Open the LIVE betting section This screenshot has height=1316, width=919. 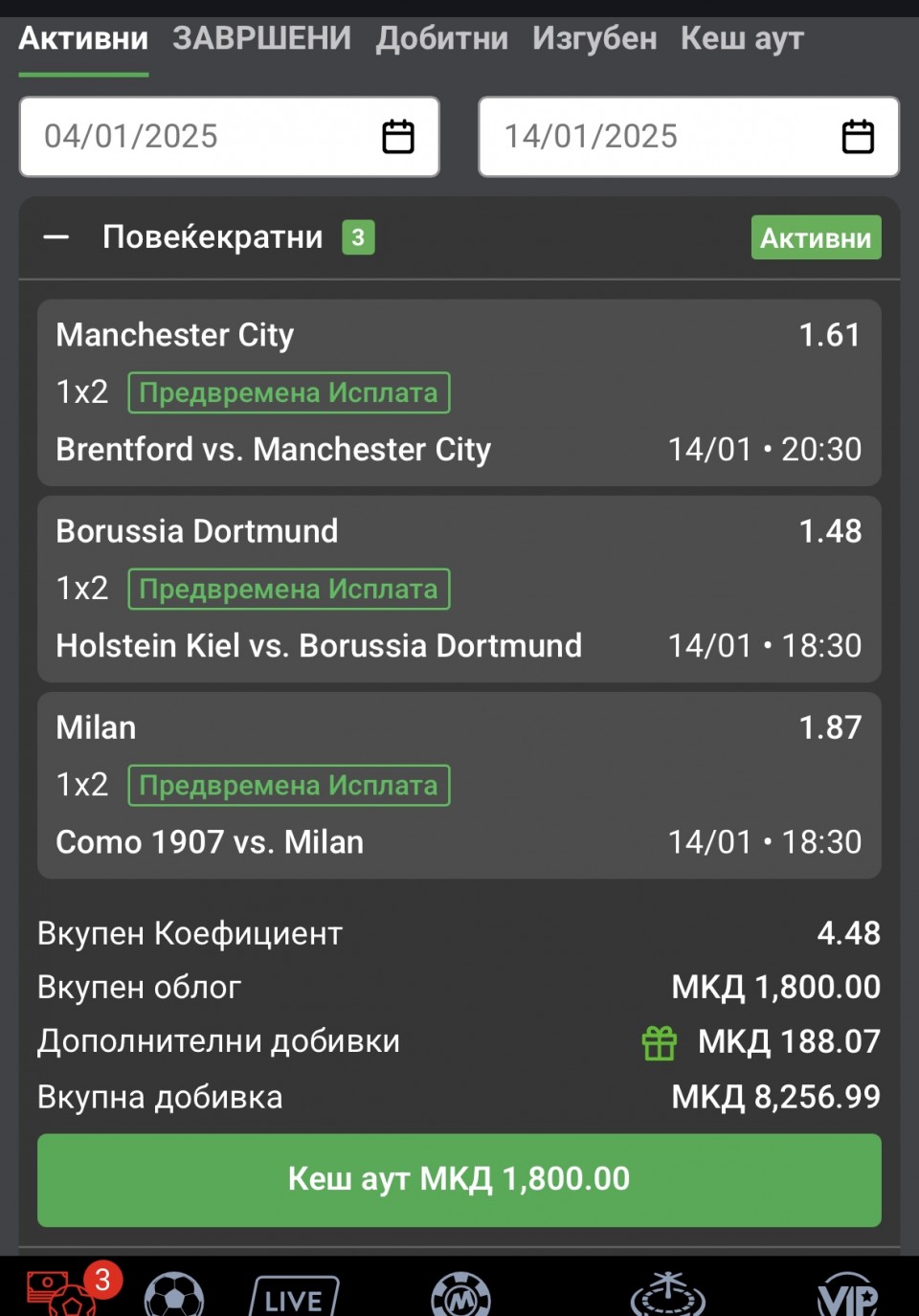point(294,1297)
